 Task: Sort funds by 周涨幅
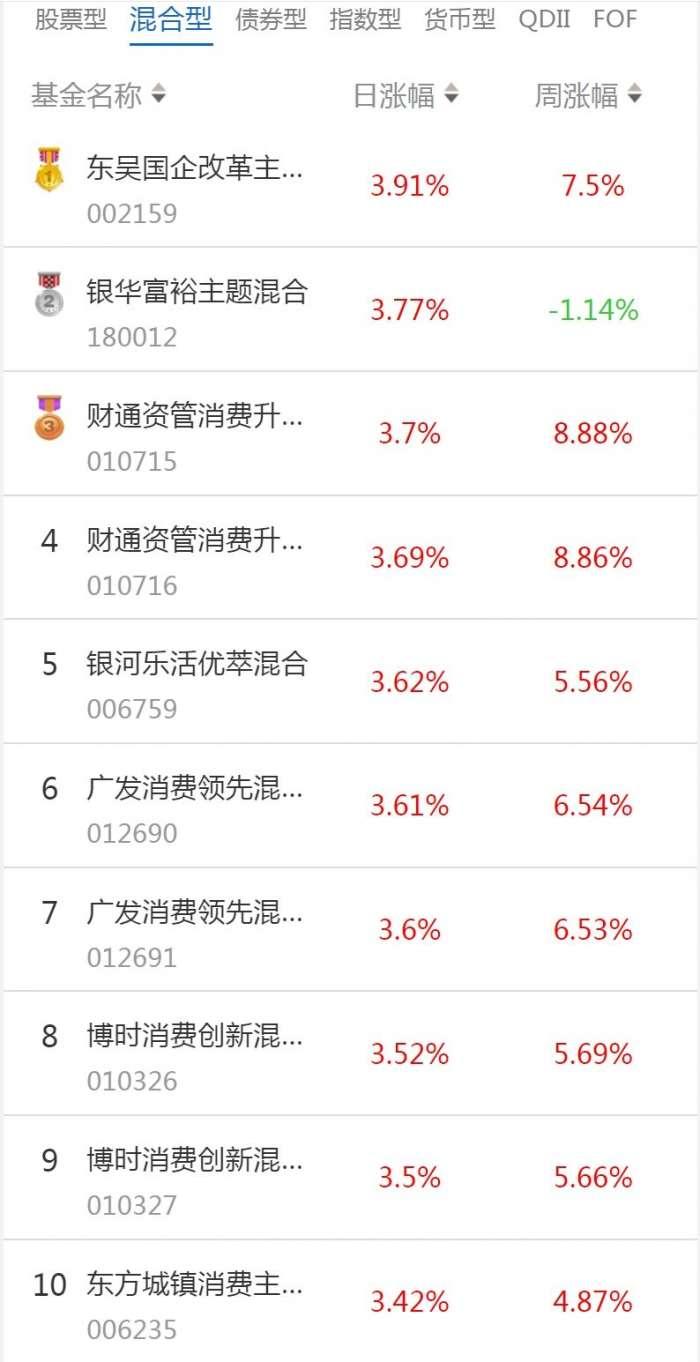588,96
